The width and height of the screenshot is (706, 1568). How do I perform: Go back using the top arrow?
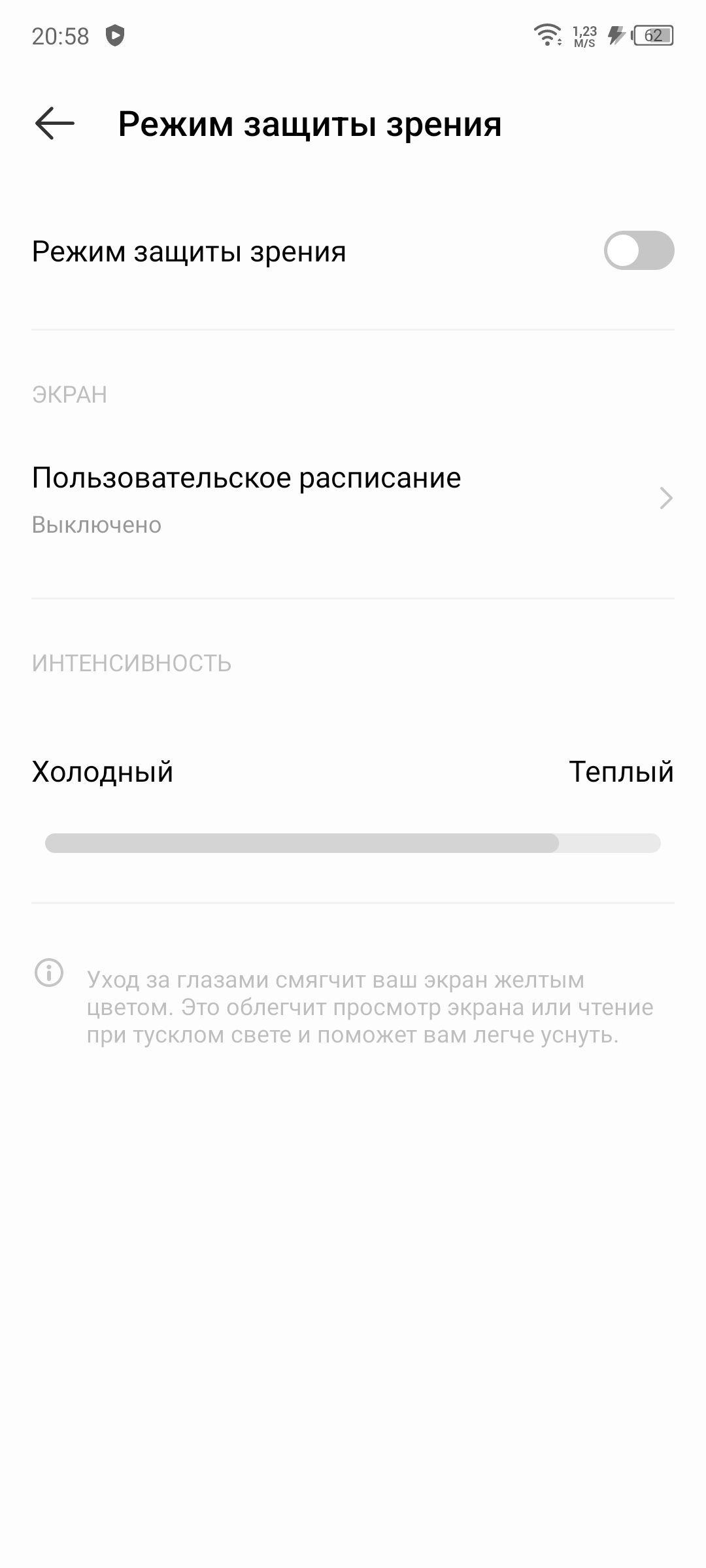pyautogui.click(x=55, y=124)
